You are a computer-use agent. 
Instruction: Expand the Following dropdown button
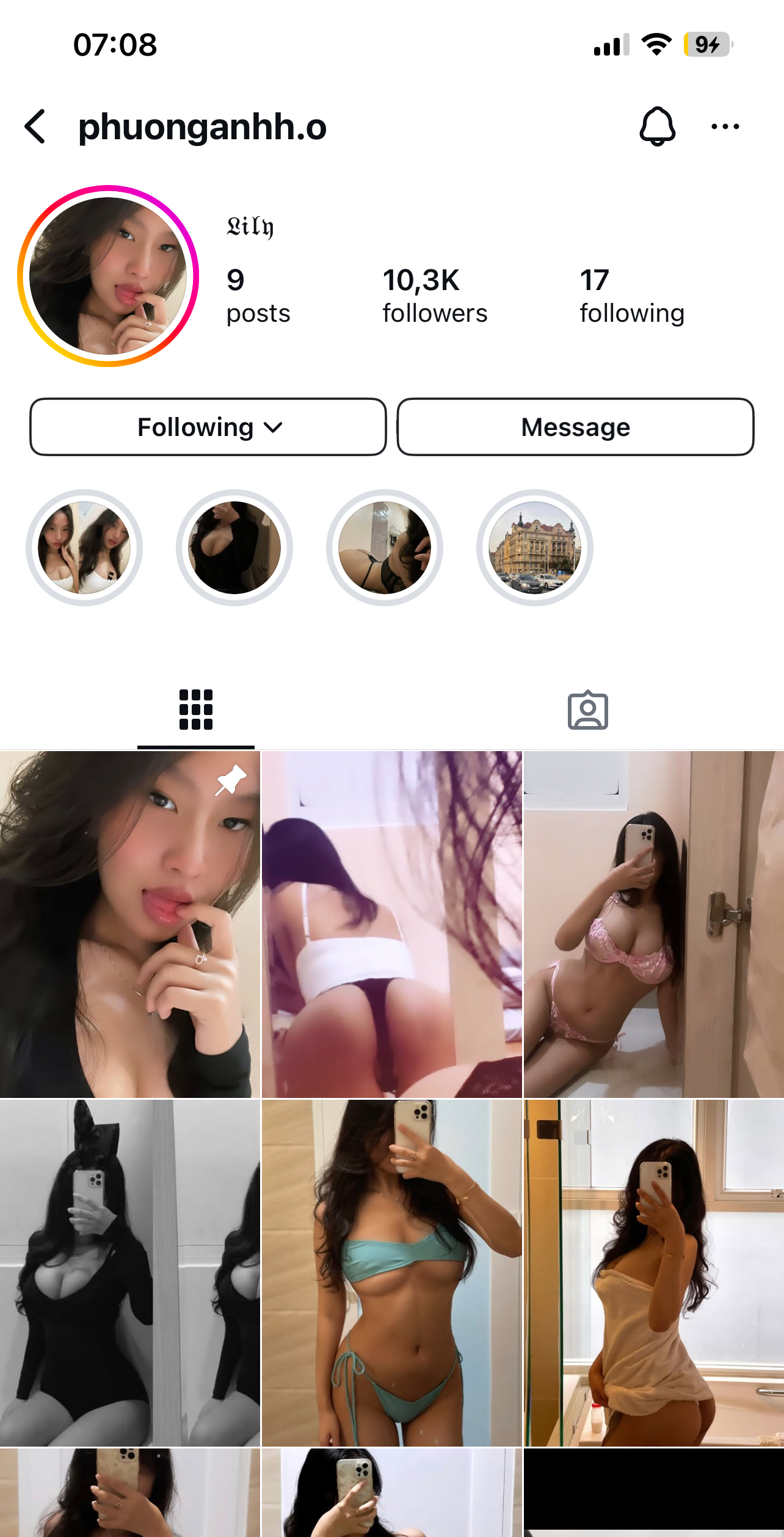tap(208, 427)
